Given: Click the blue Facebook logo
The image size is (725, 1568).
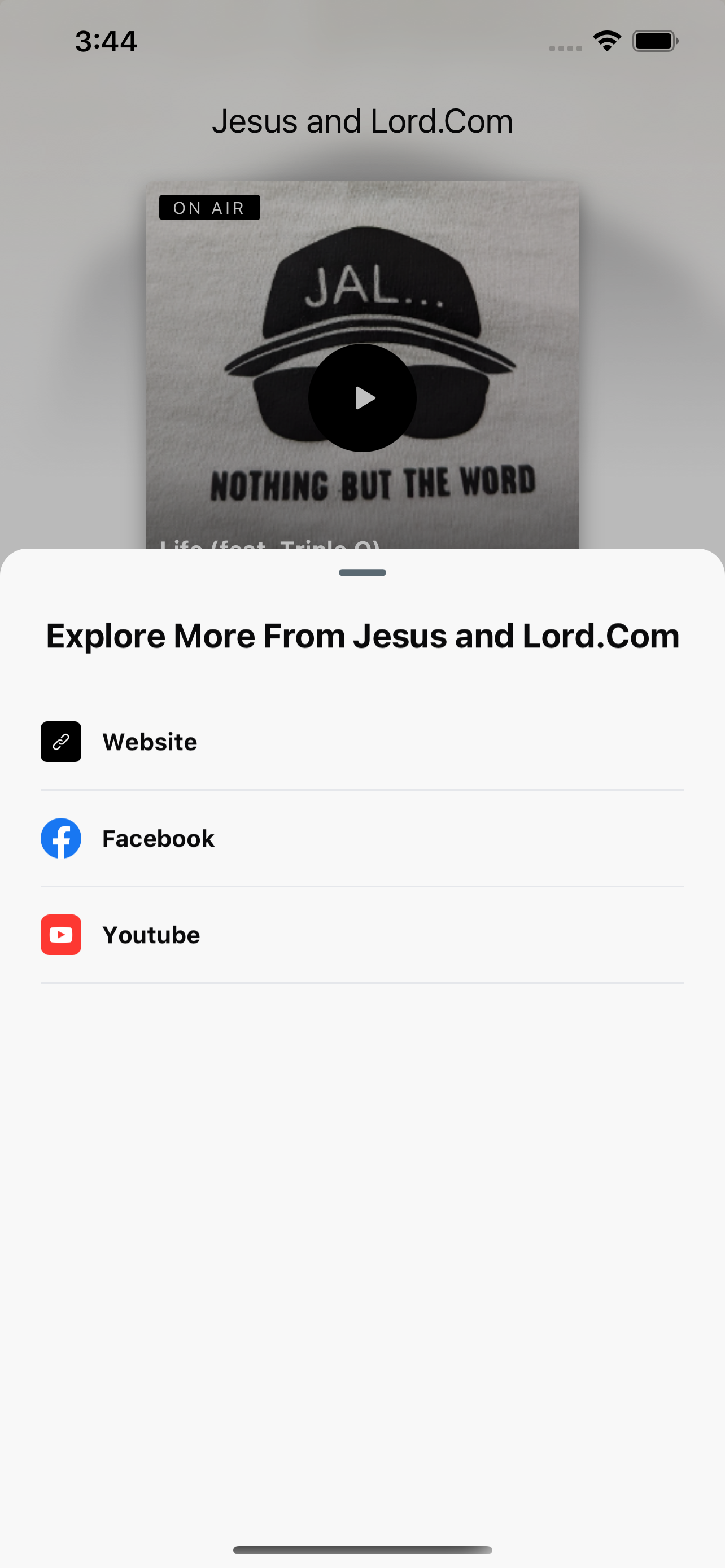Looking at the screenshot, I should 61,838.
